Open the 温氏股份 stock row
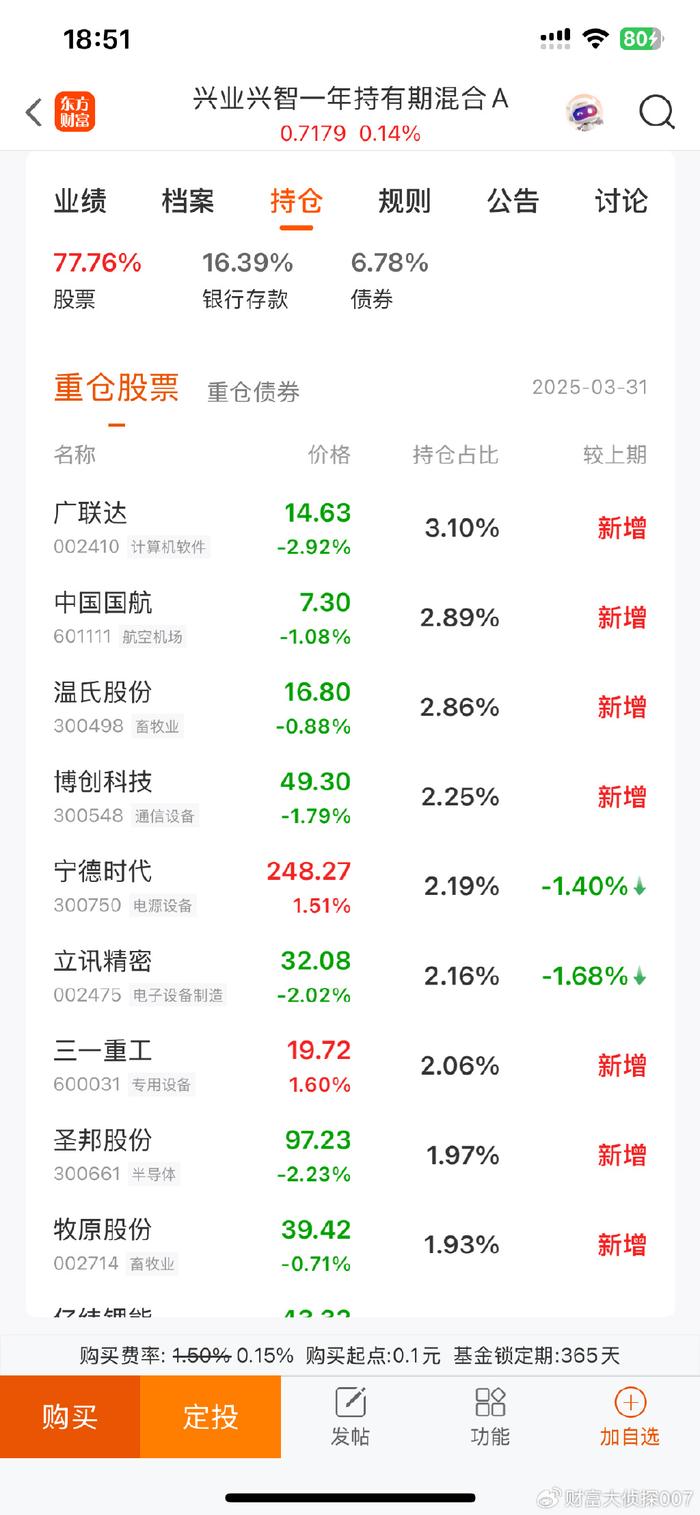 point(350,707)
